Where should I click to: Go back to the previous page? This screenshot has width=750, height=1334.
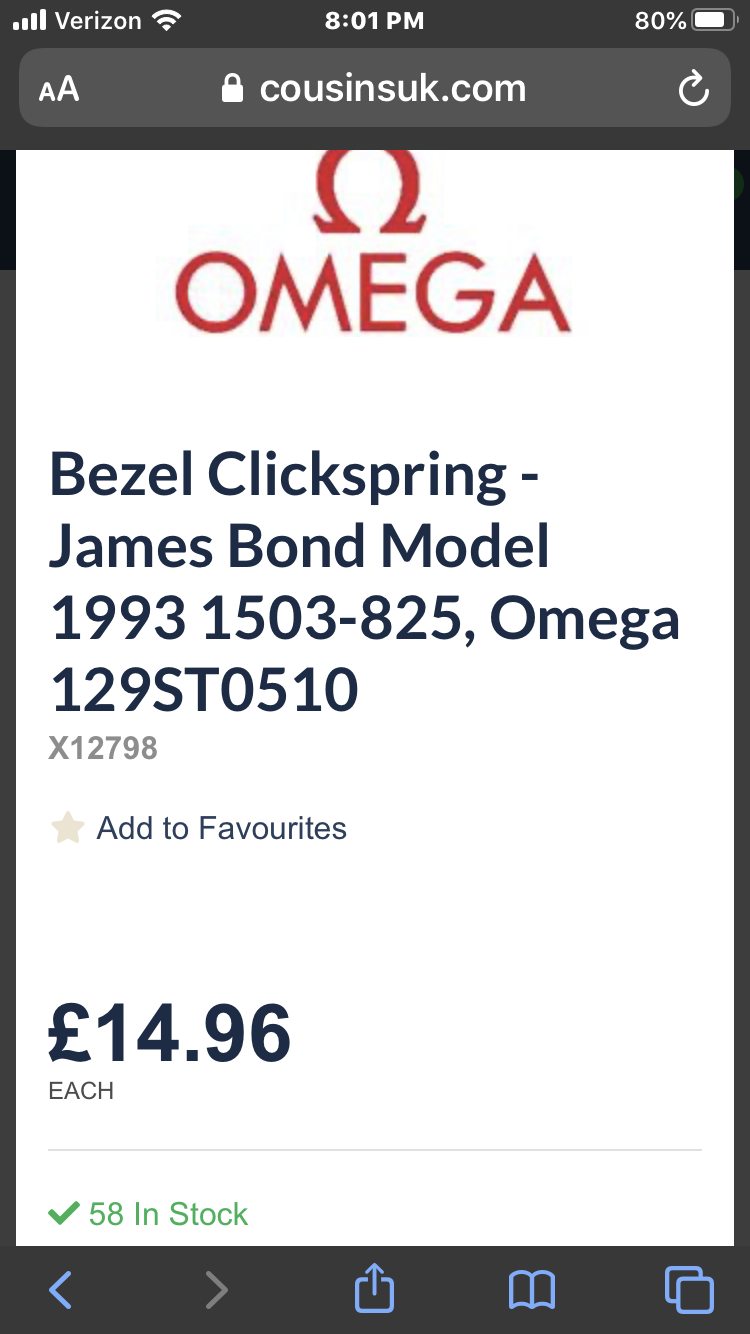click(x=61, y=1290)
